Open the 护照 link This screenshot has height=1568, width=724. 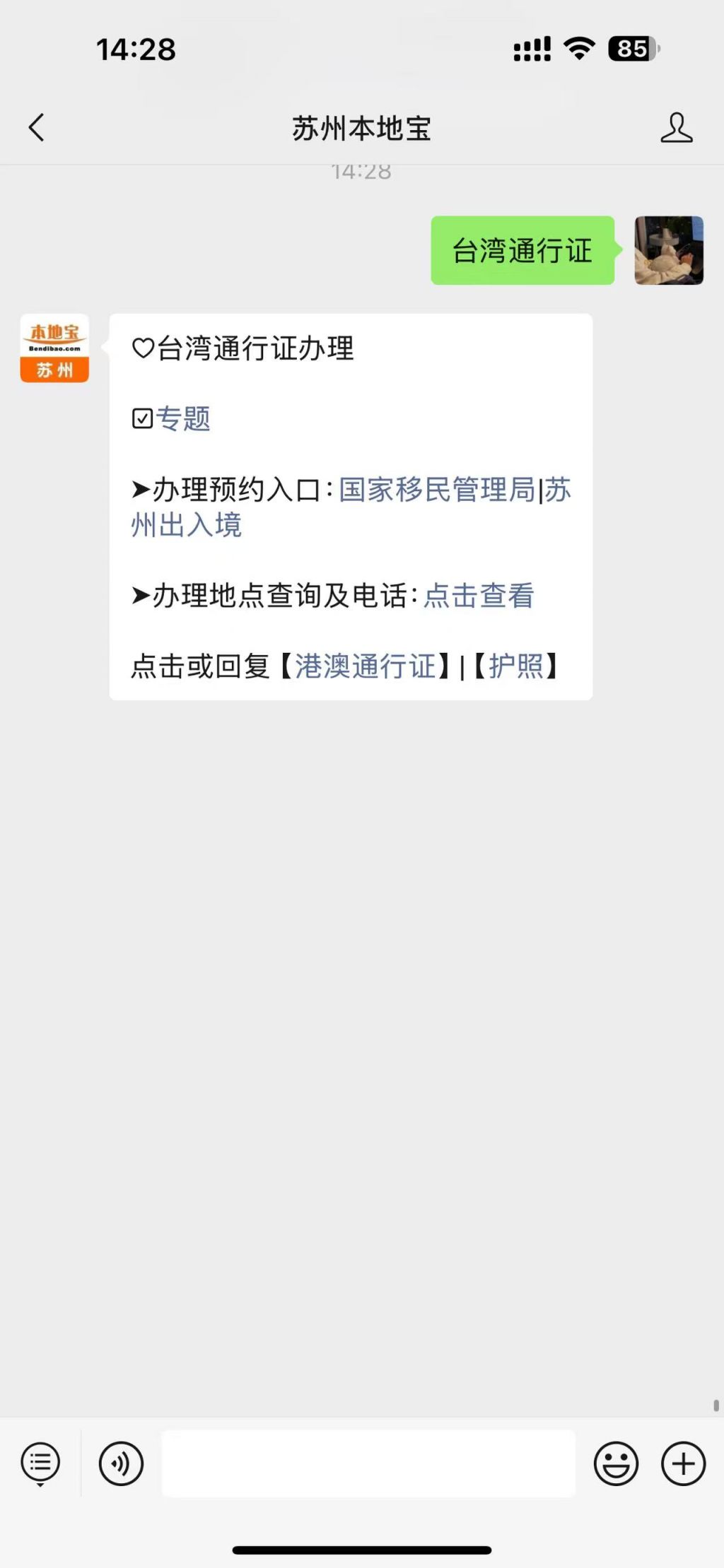click(516, 666)
